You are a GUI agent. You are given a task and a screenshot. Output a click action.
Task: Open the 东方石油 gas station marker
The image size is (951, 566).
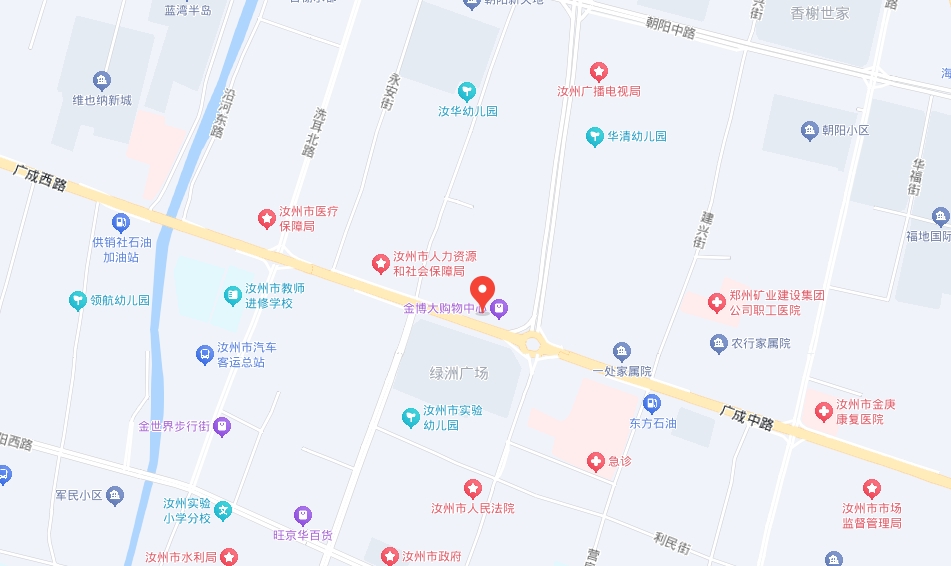click(652, 404)
